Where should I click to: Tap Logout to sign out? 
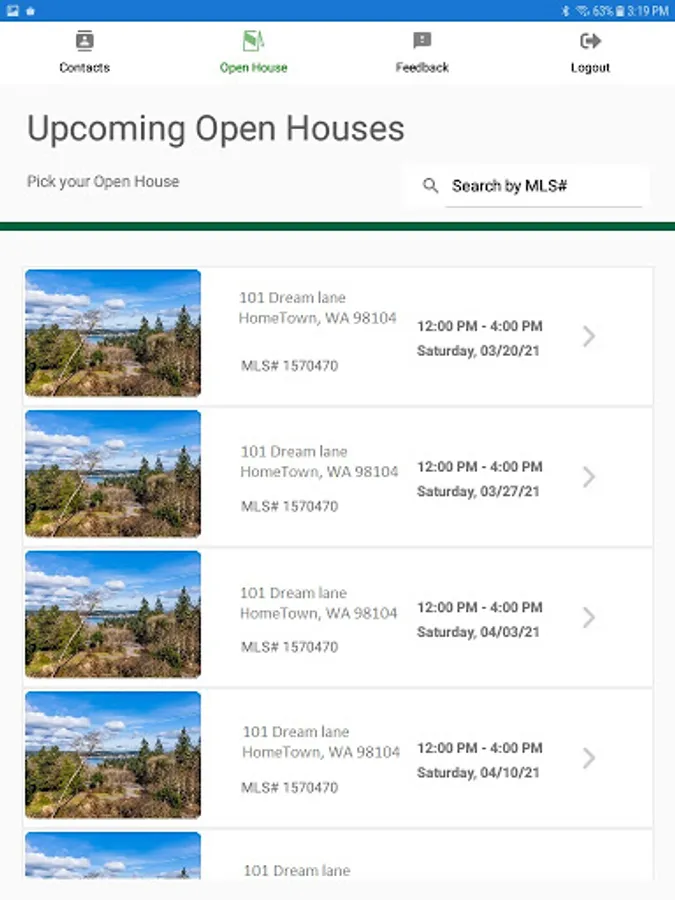(590, 53)
